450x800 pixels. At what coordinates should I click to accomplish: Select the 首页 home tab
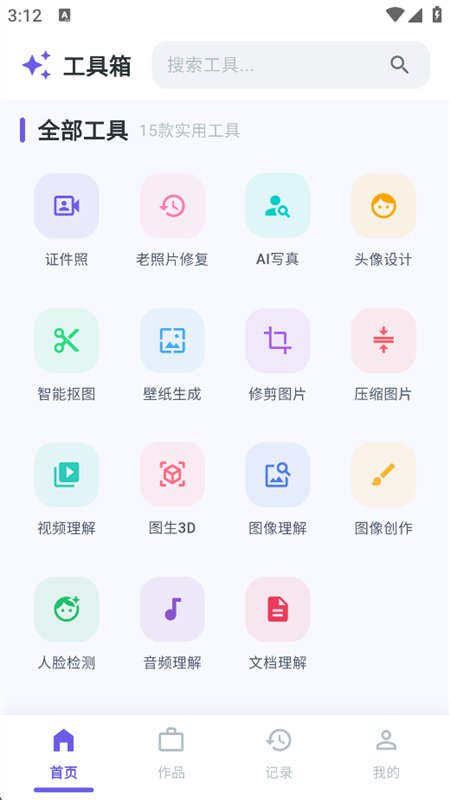tap(64, 754)
